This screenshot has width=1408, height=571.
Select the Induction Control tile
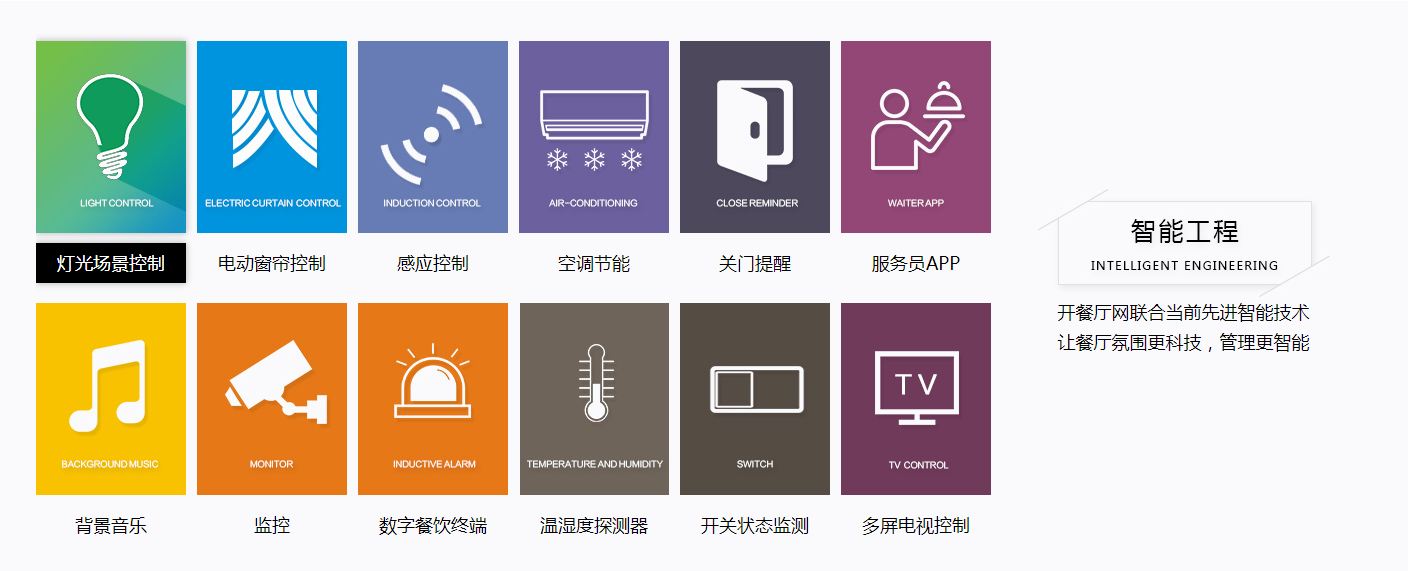433,137
